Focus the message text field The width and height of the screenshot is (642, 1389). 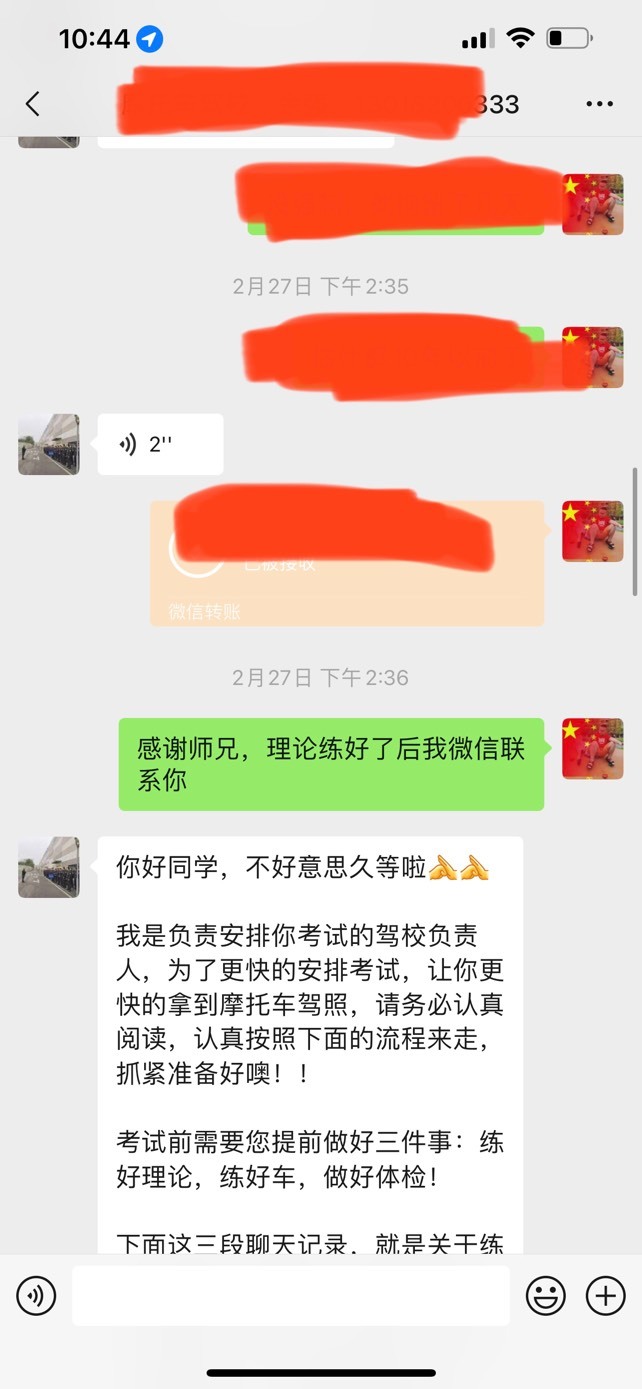(291, 1296)
